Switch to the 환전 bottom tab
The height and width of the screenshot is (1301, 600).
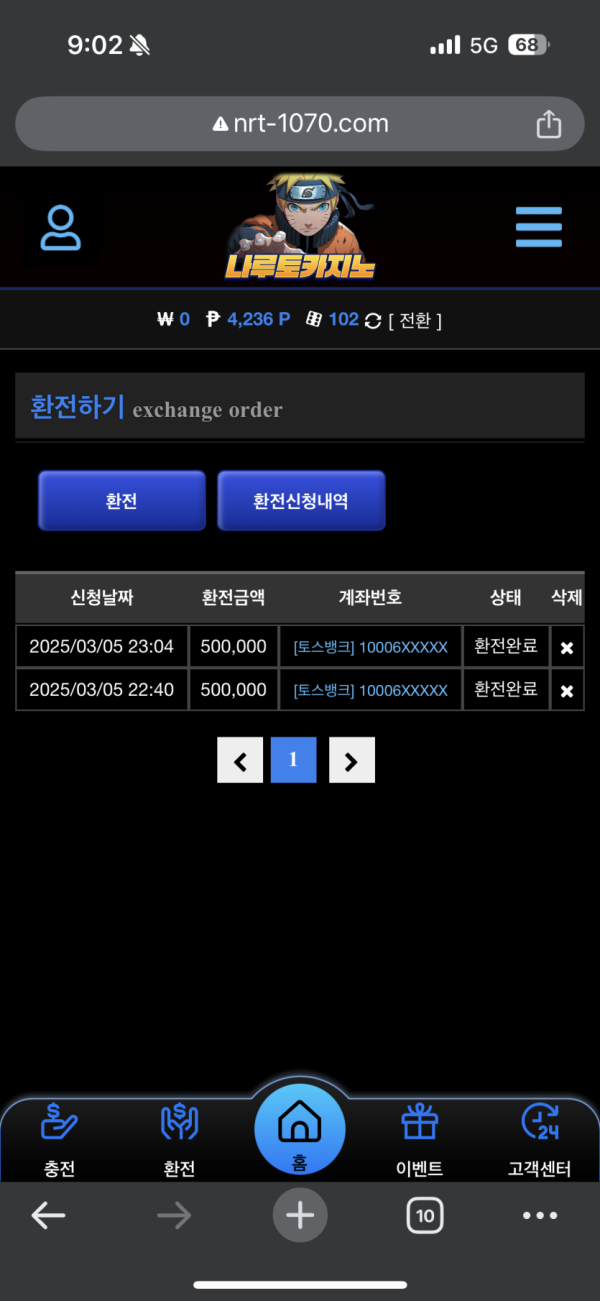coord(179,1138)
